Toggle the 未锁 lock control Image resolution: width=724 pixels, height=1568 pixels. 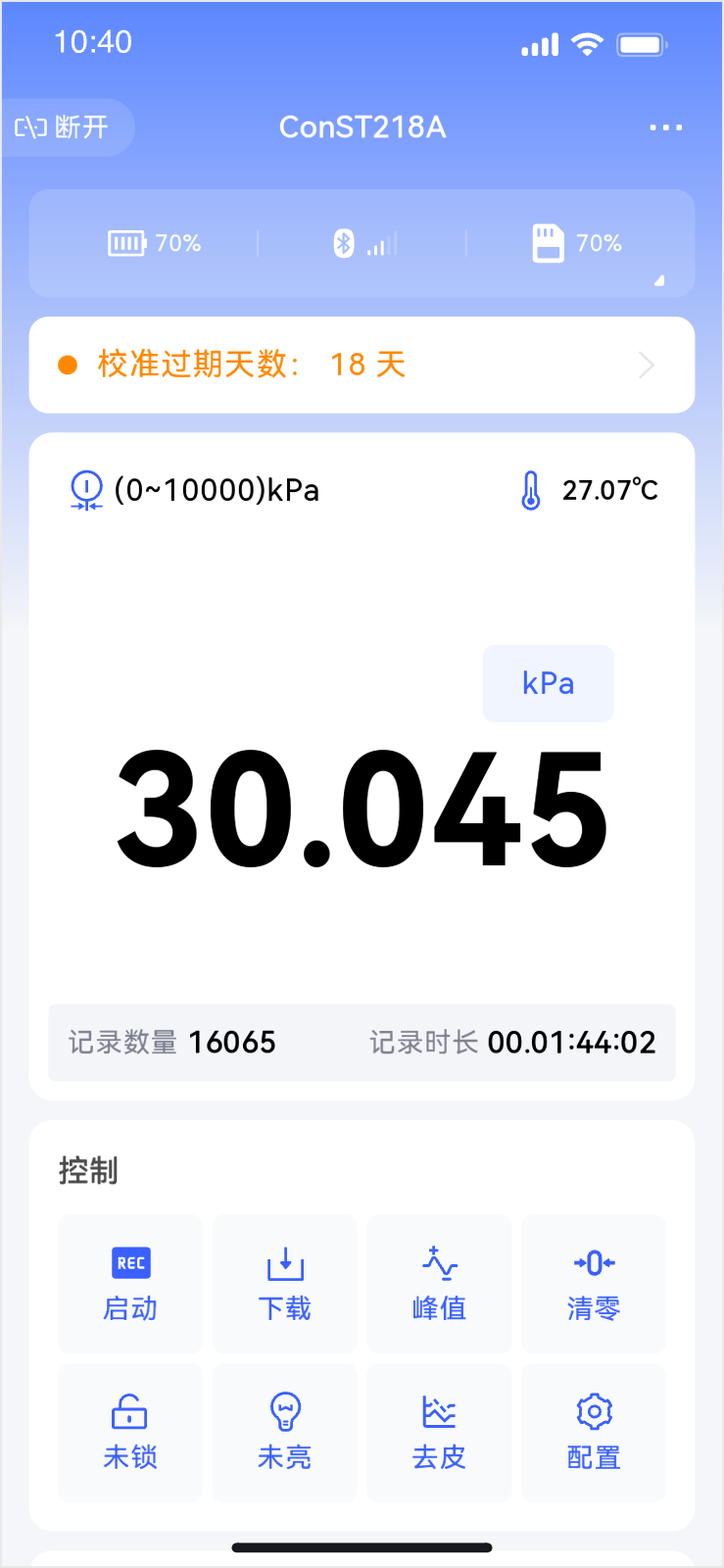click(130, 1432)
